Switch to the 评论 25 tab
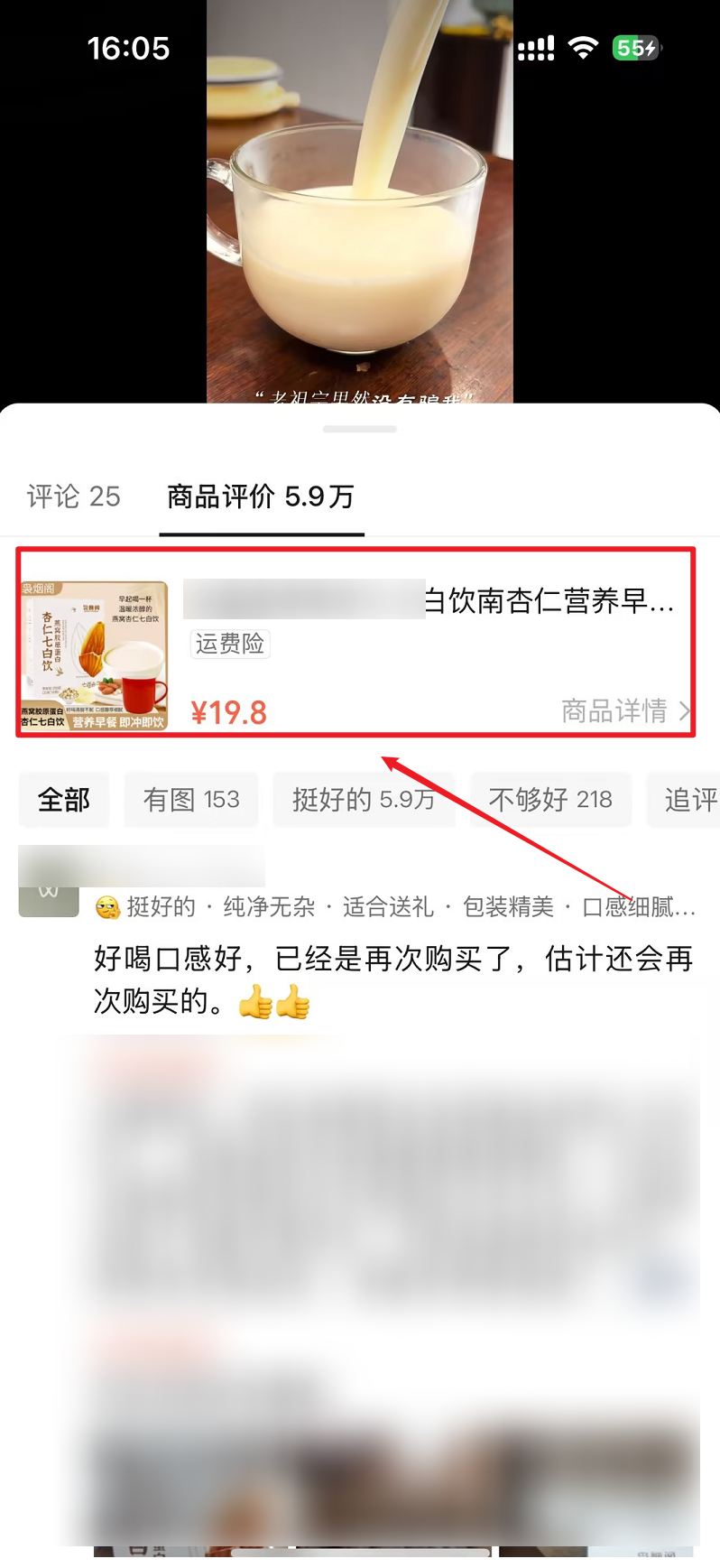 tap(74, 496)
